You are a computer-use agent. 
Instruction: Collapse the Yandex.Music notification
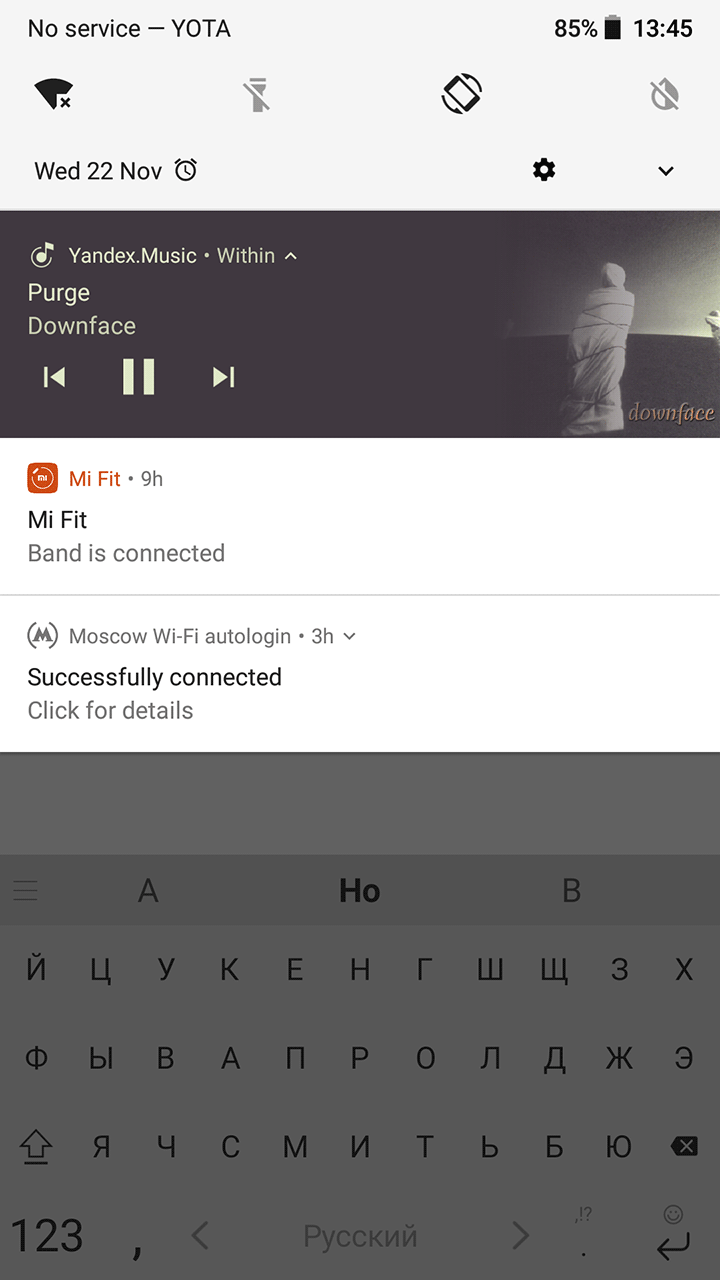(291, 256)
